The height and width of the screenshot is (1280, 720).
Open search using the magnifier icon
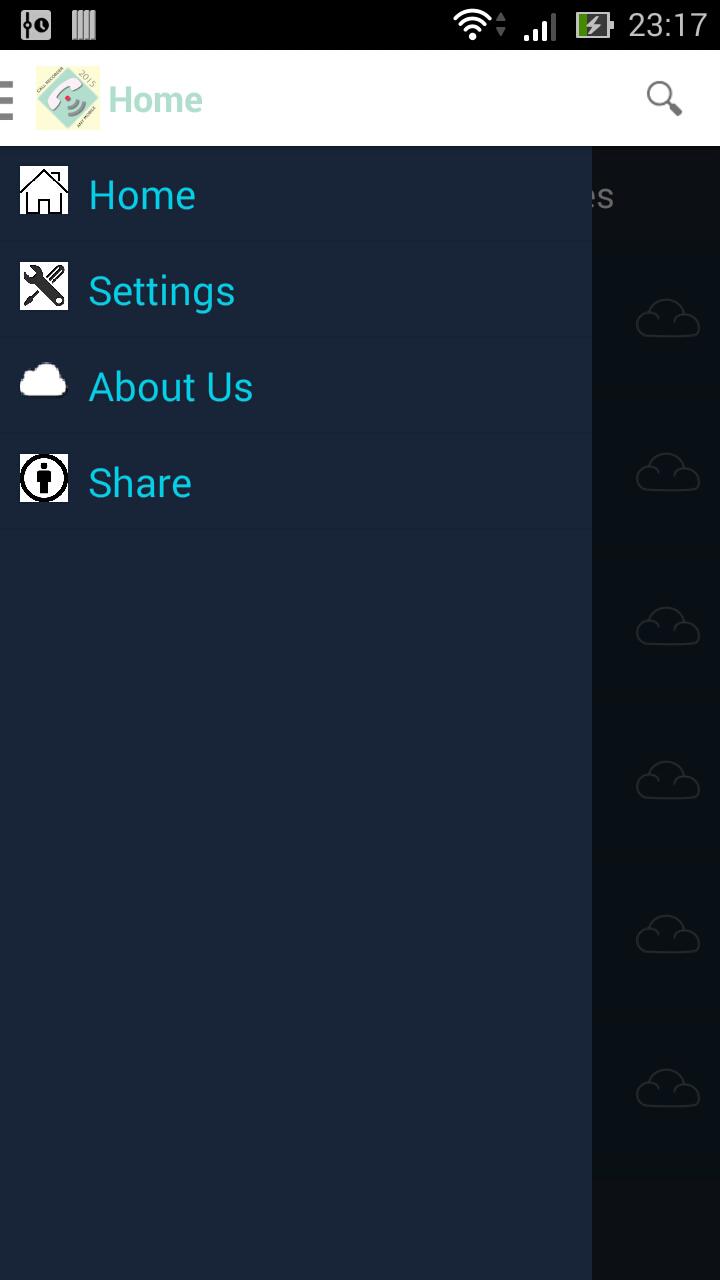[x=663, y=98]
